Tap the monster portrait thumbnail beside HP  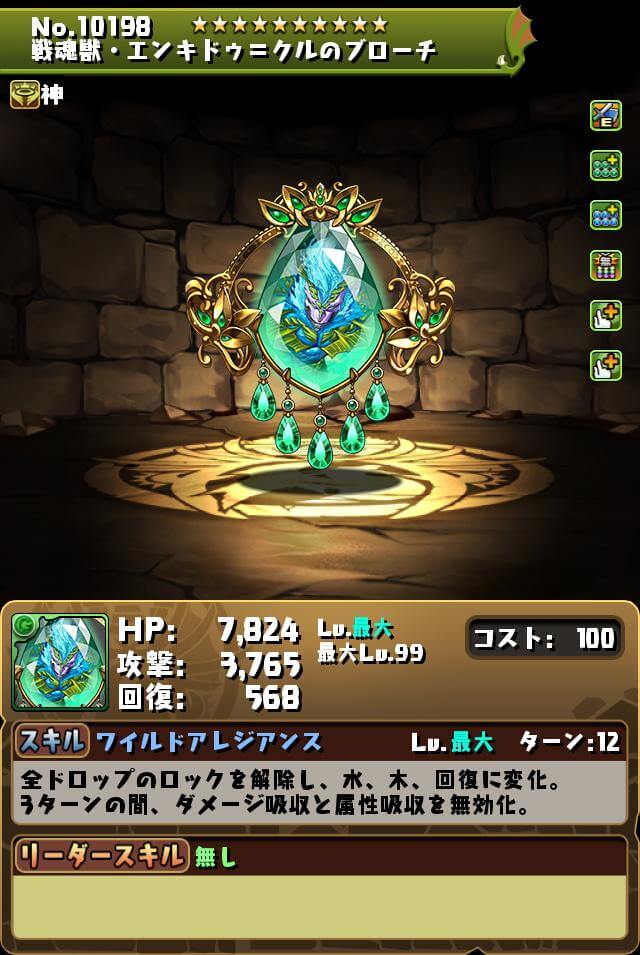60,661
